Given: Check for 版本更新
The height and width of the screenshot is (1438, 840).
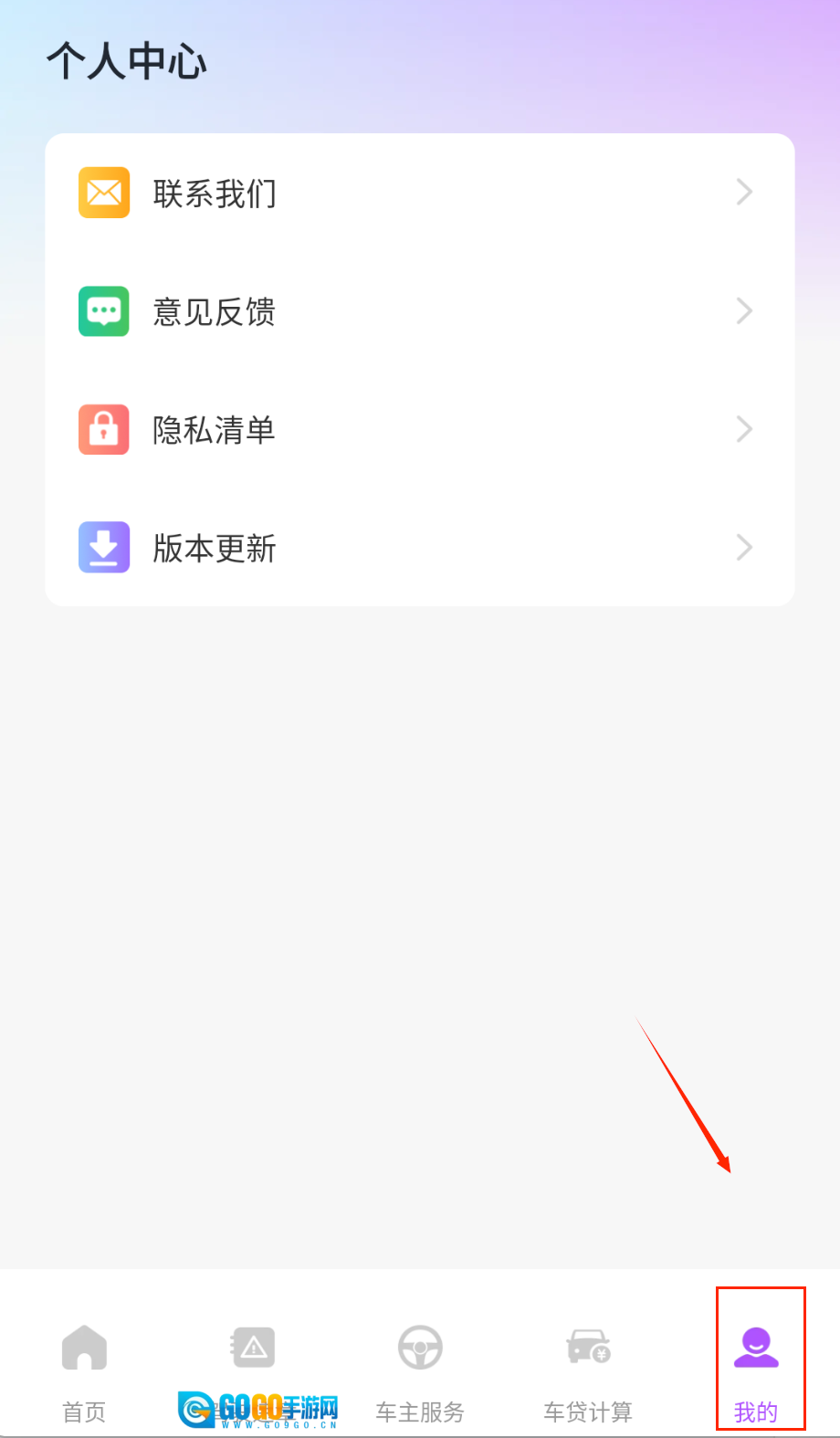Looking at the screenshot, I should (x=419, y=548).
